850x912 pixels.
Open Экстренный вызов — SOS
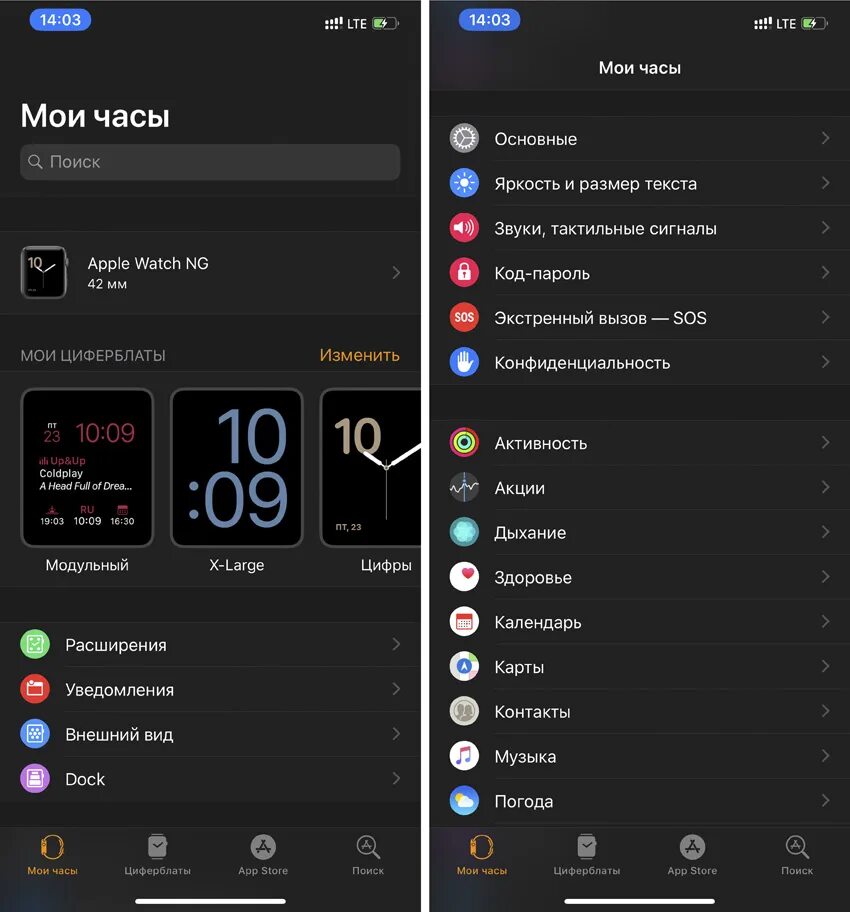pos(638,318)
